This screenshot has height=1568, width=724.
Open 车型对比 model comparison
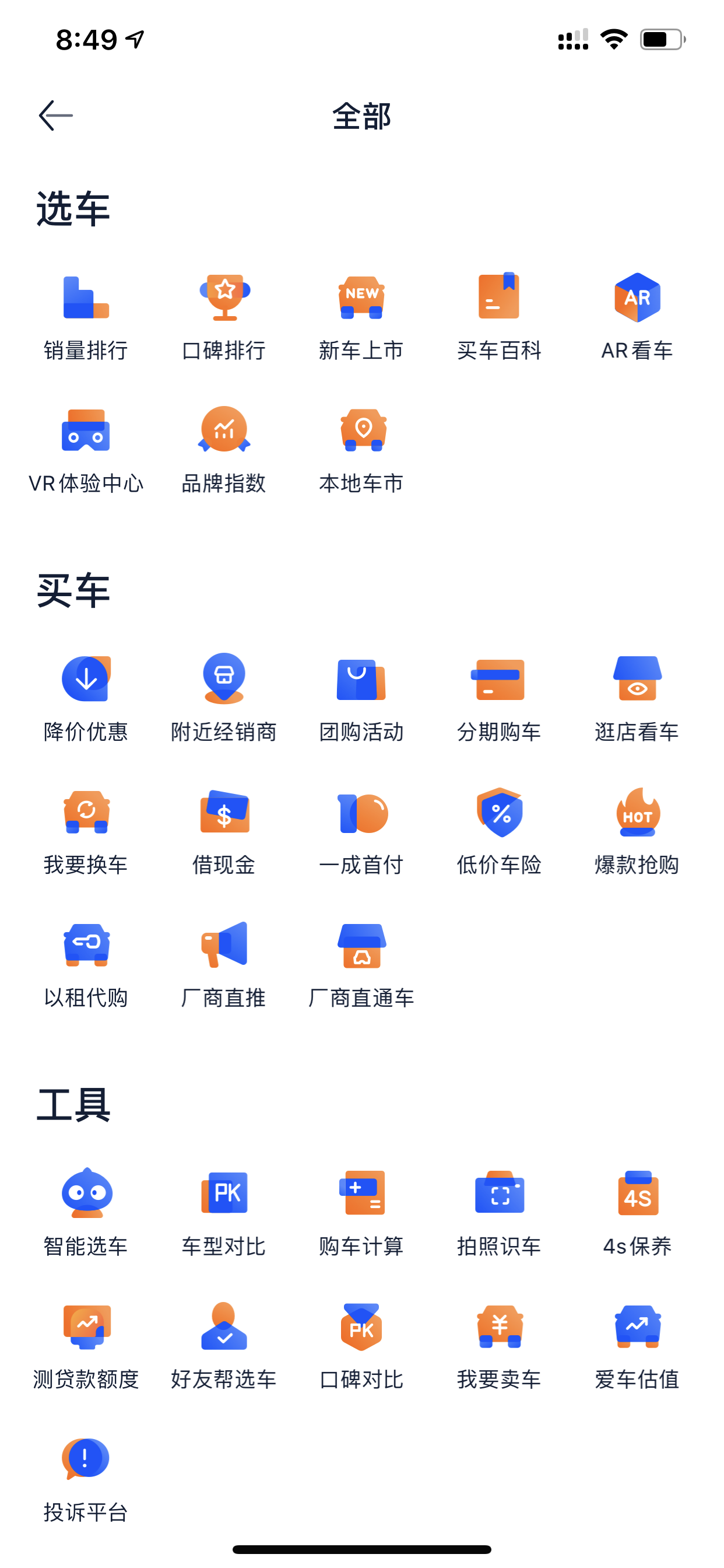coord(224,1213)
